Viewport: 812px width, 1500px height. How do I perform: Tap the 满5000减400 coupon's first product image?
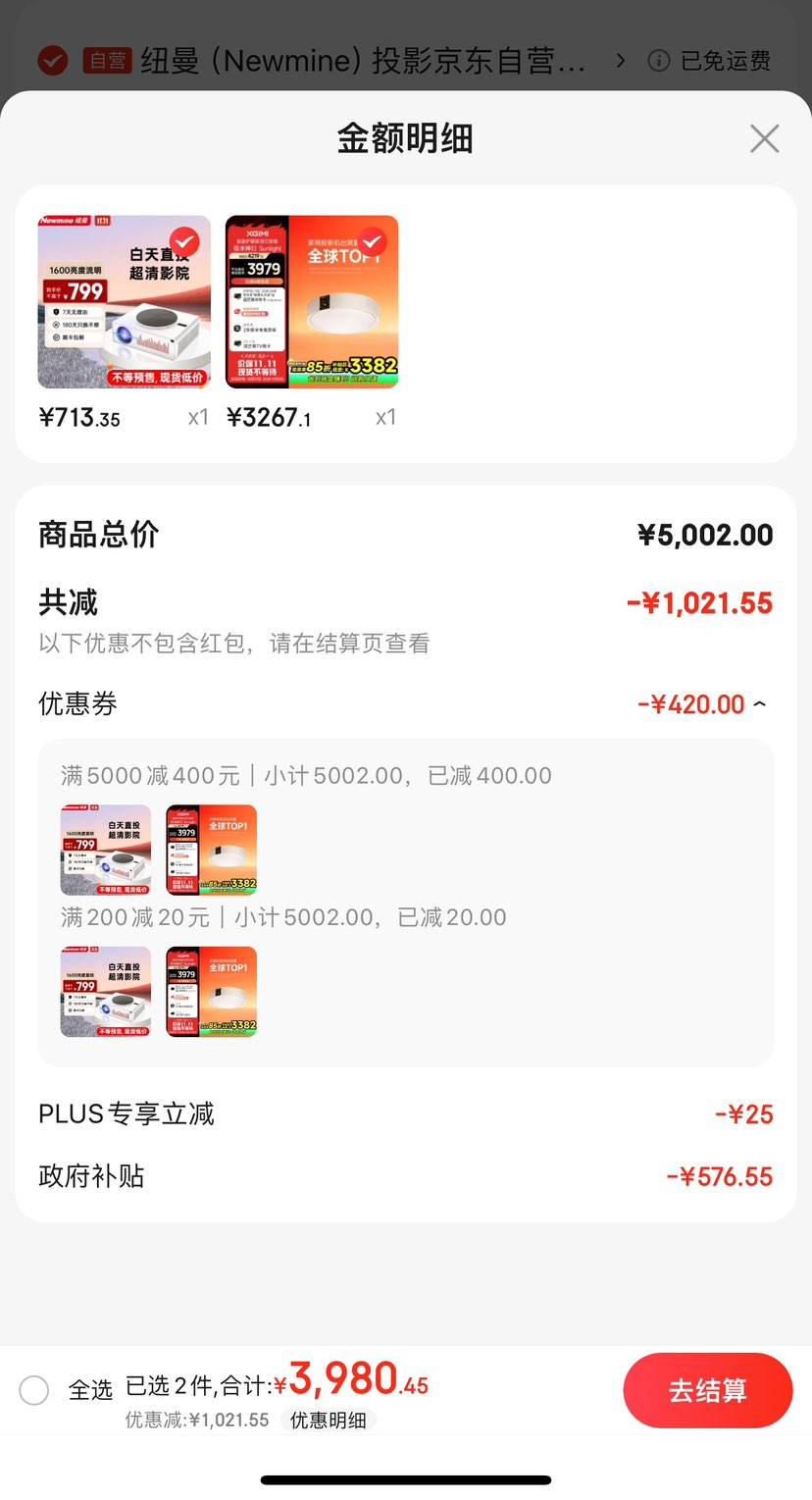pyautogui.click(x=106, y=850)
